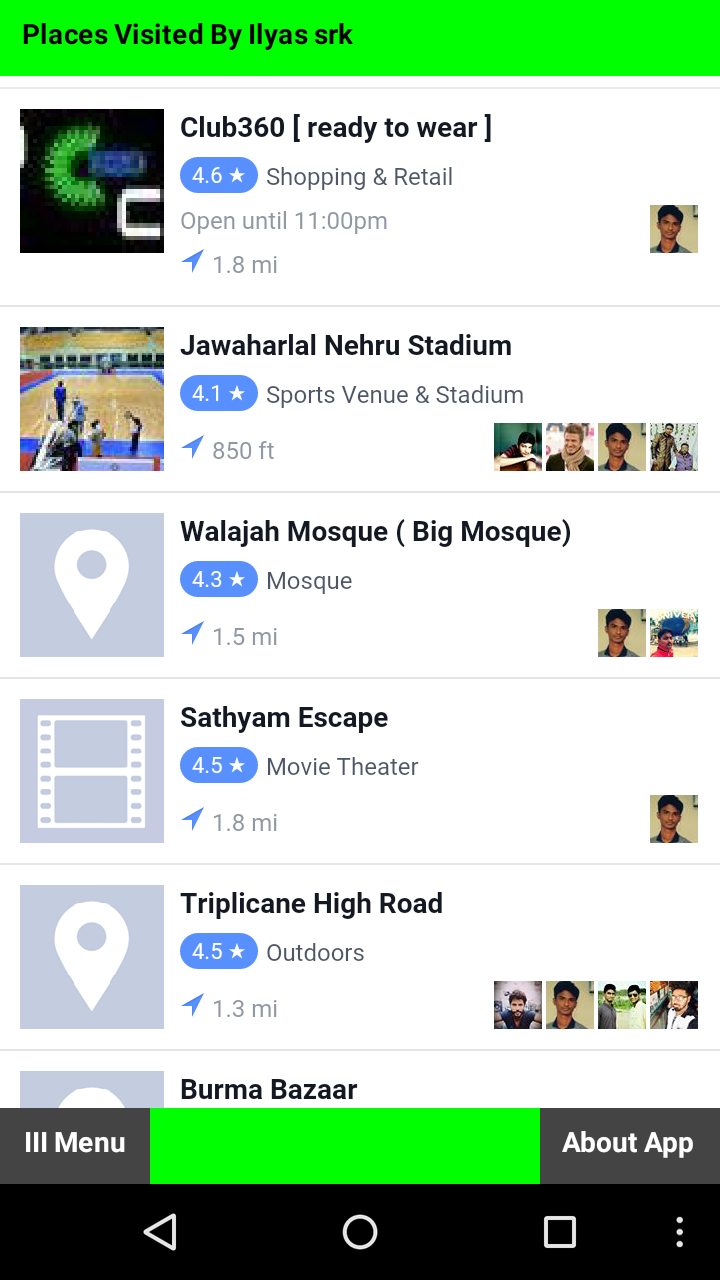
Task: Click the Club360 green logo thumbnail
Action: 92,180
